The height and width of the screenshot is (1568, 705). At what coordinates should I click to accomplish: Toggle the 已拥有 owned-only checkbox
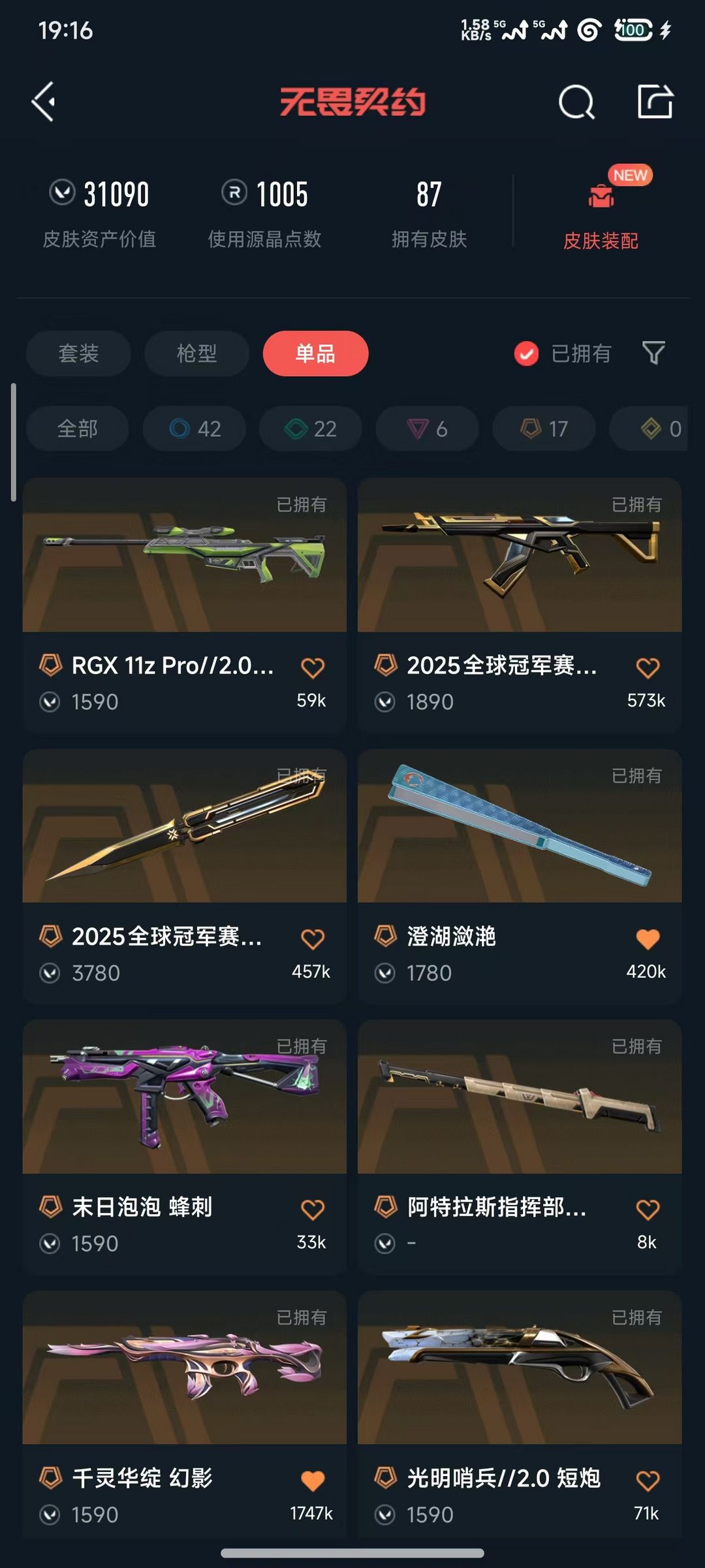pyautogui.click(x=526, y=353)
